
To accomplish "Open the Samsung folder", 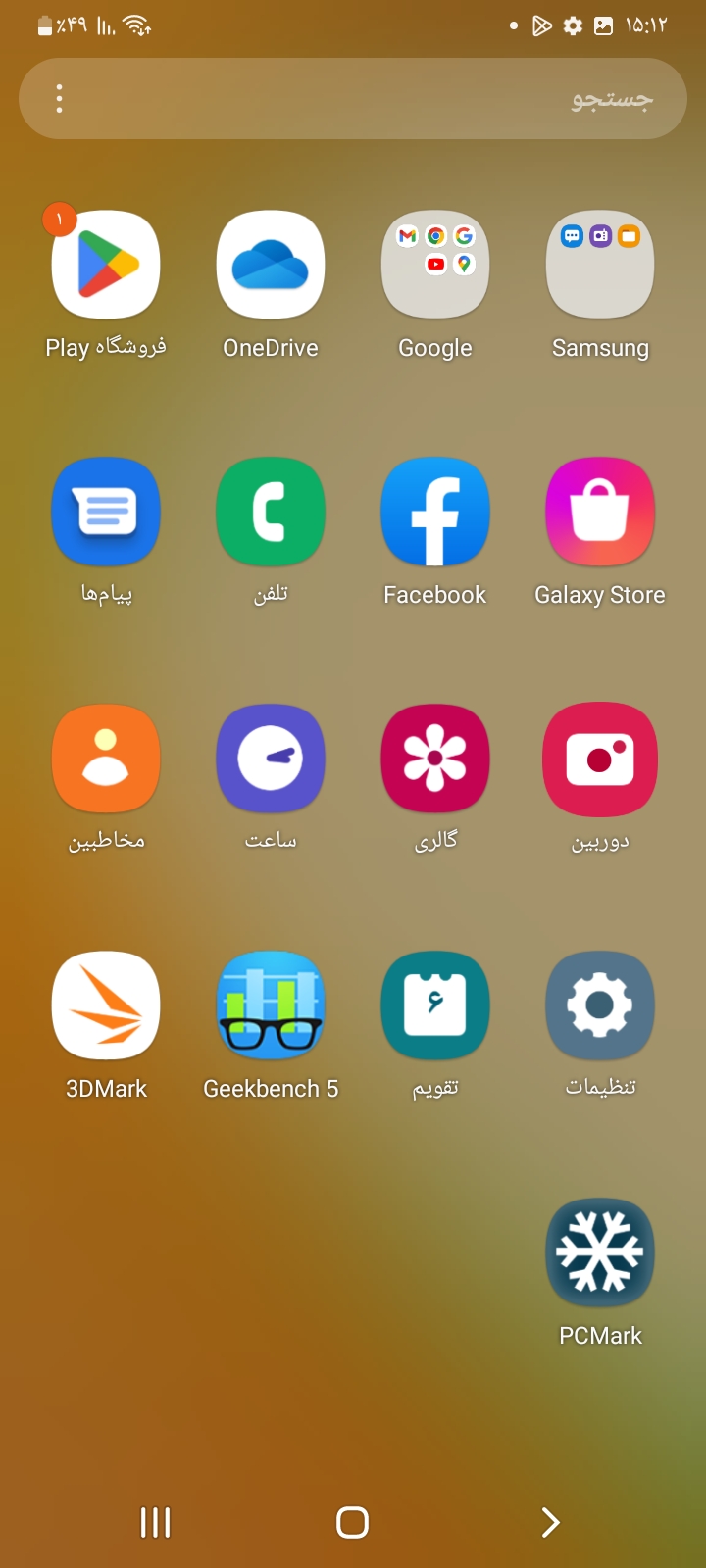I will coord(600,265).
